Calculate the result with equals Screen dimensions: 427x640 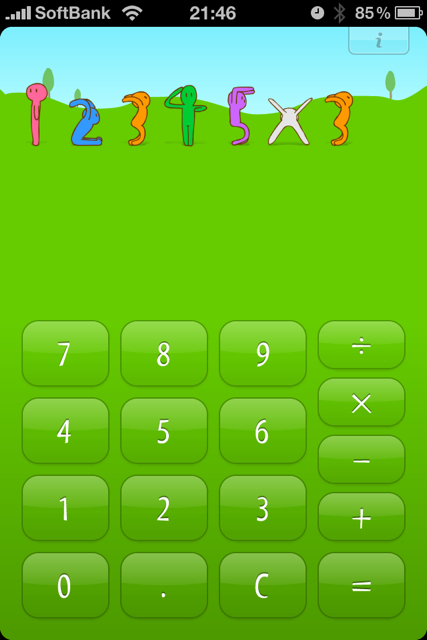click(x=361, y=585)
